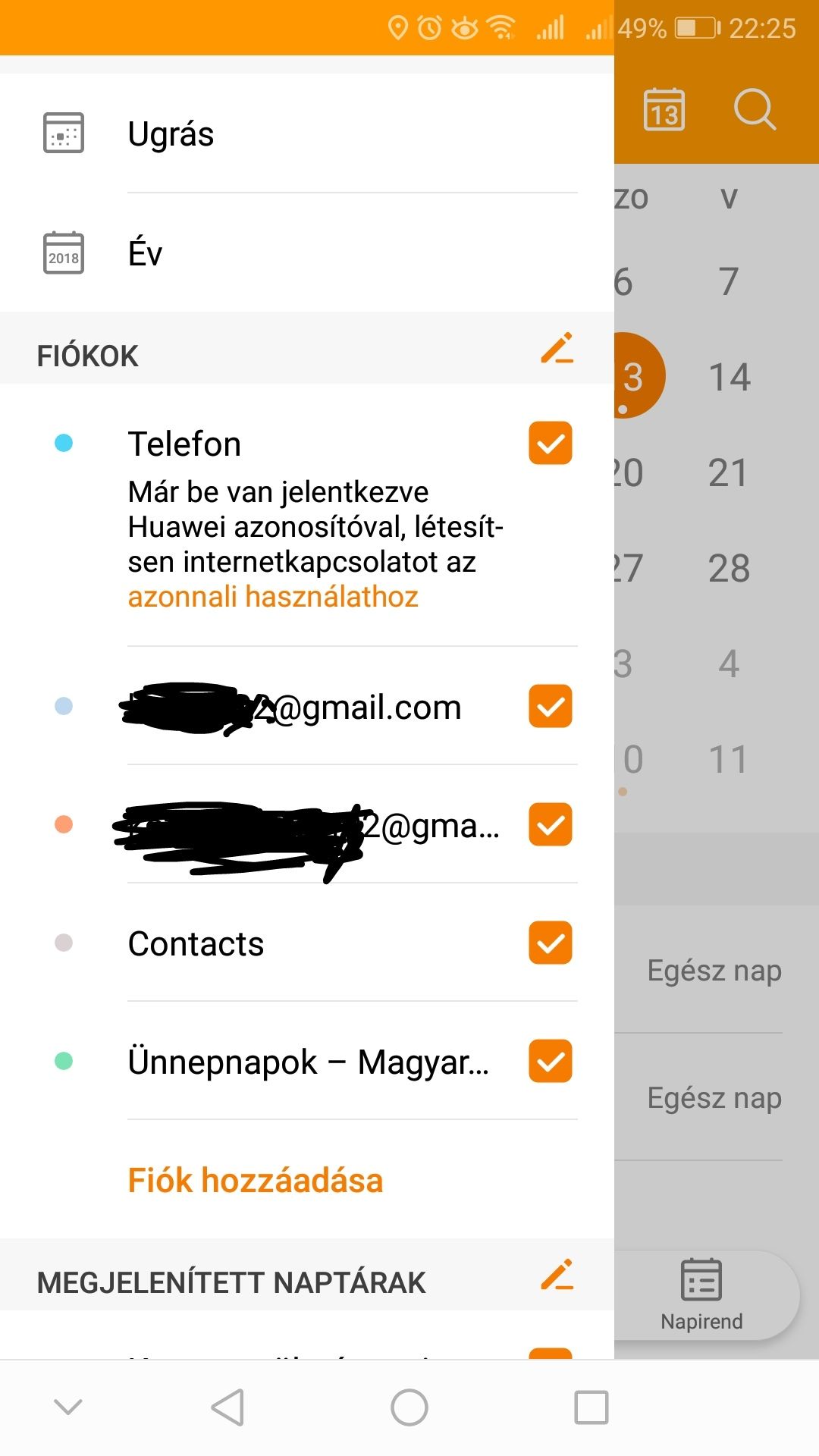Open the Ugrás jump-to-date option
This screenshot has height=1456, width=819.
pyautogui.click(x=307, y=133)
